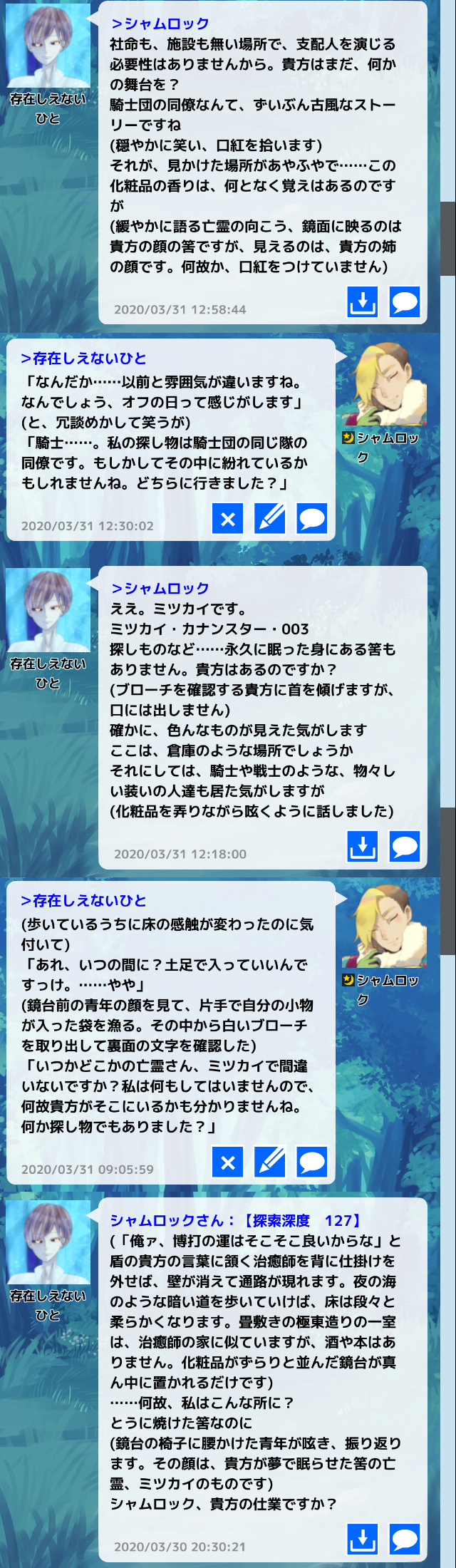Open 存在しえないひと avatar beside 12:58:44 message
Screen dimensions: 456x1568
tap(48, 45)
